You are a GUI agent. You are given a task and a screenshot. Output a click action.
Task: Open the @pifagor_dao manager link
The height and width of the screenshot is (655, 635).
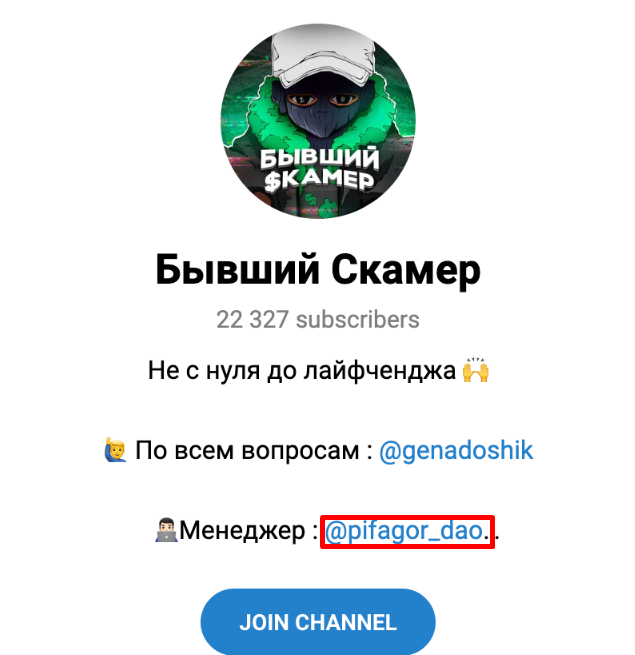tap(407, 531)
